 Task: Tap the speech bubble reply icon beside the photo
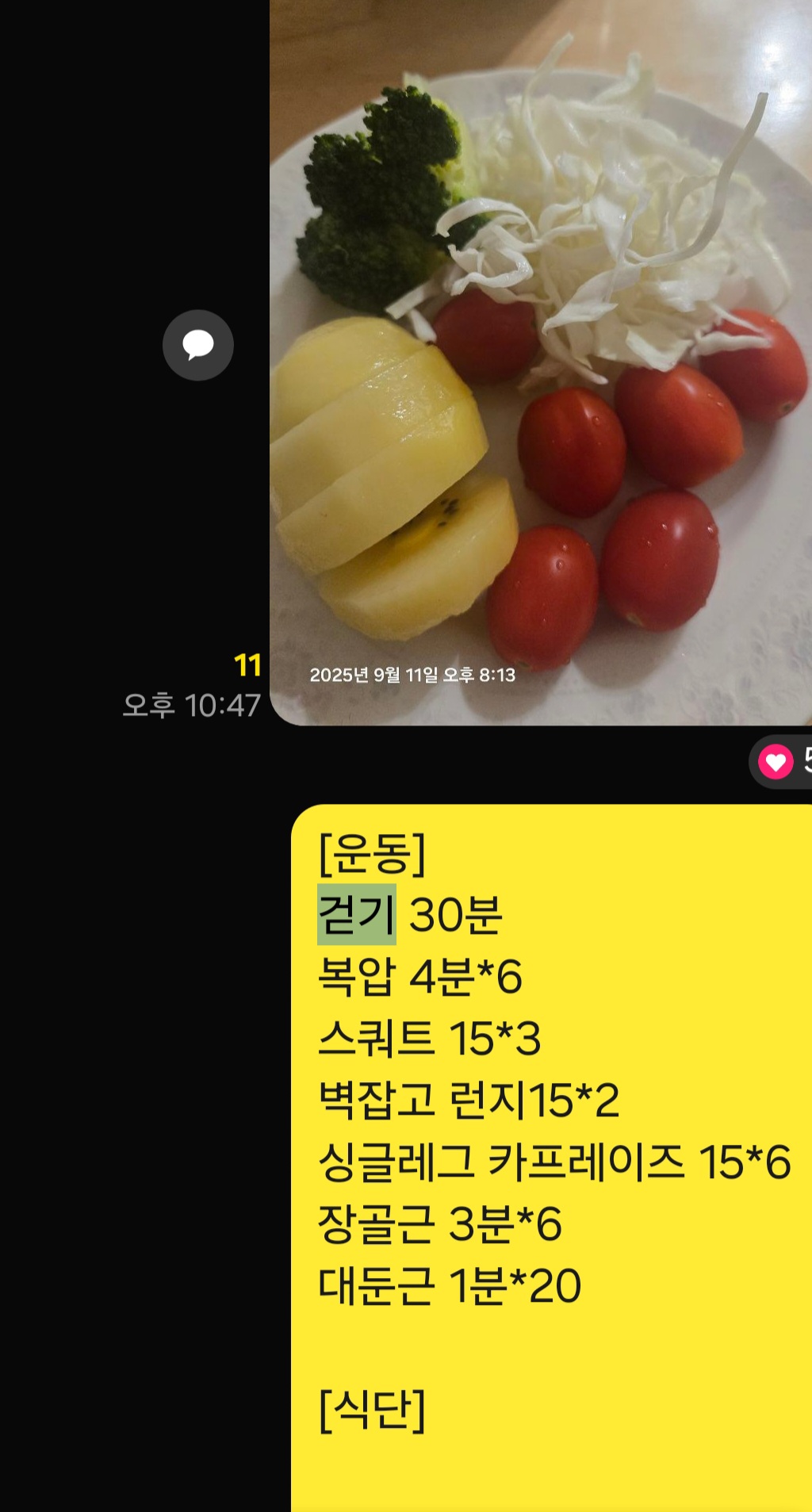pyautogui.click(x=197, y=345)
